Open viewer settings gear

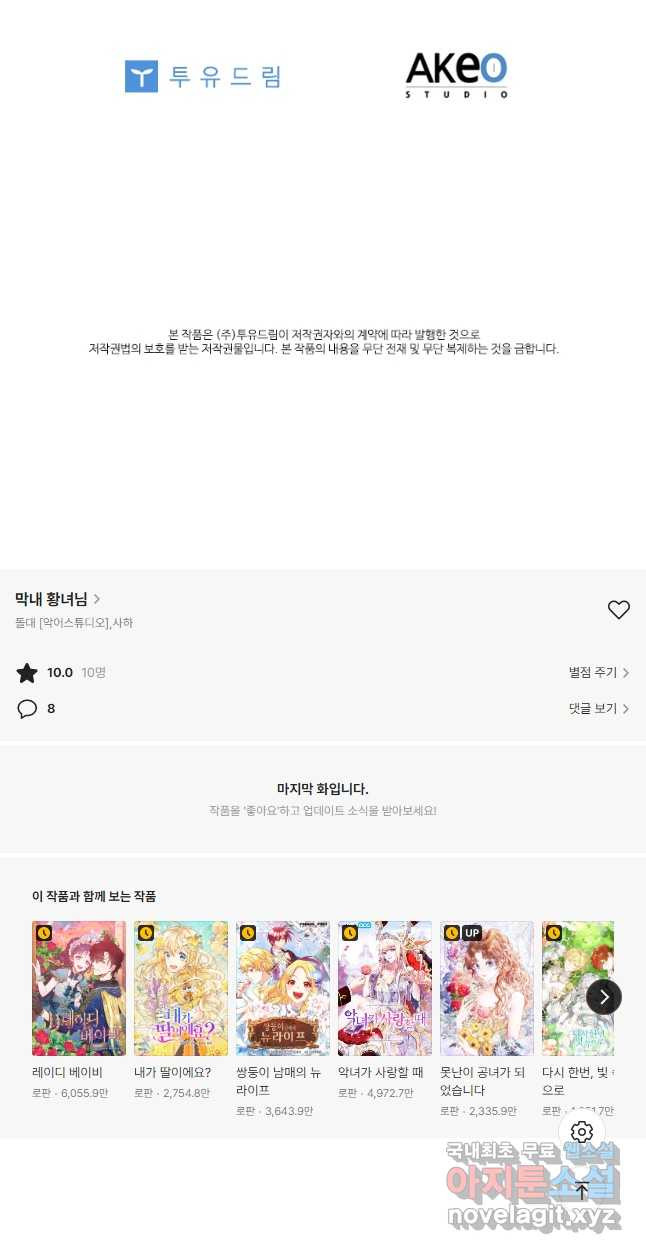(582, 1132)
